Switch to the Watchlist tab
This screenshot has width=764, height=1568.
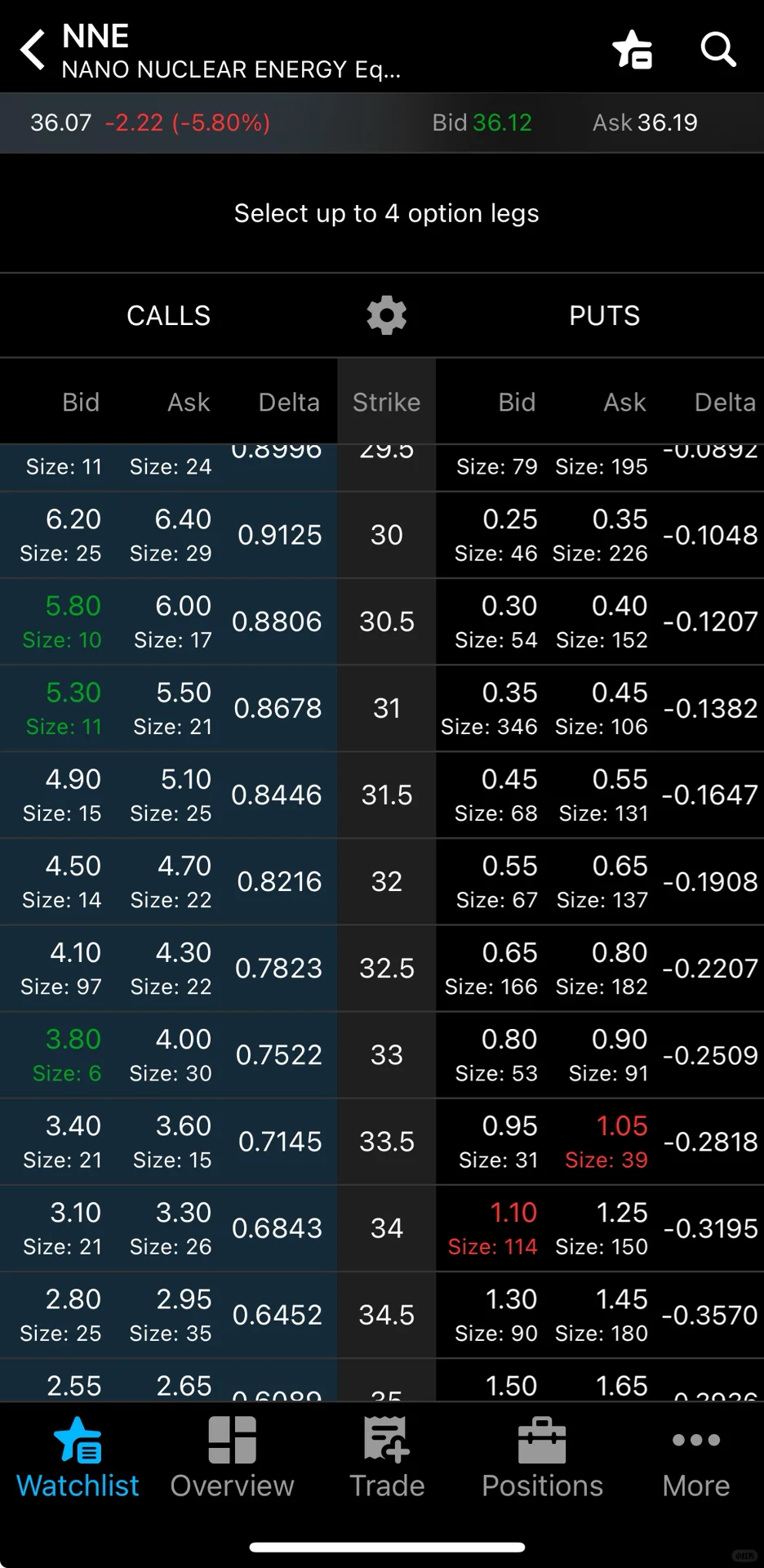tap(78, 1459)
